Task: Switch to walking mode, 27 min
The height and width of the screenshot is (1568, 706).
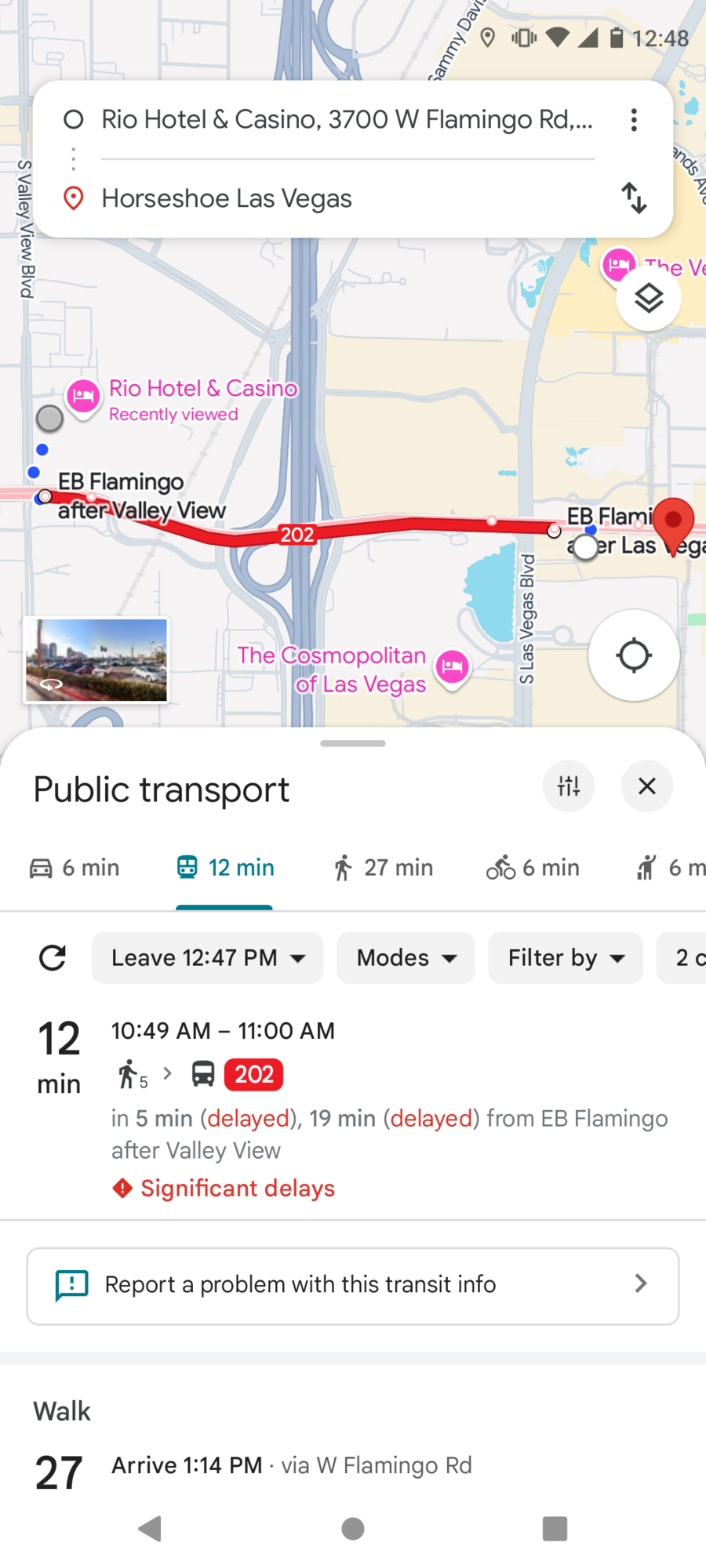Action: click(x=383, y=868)
